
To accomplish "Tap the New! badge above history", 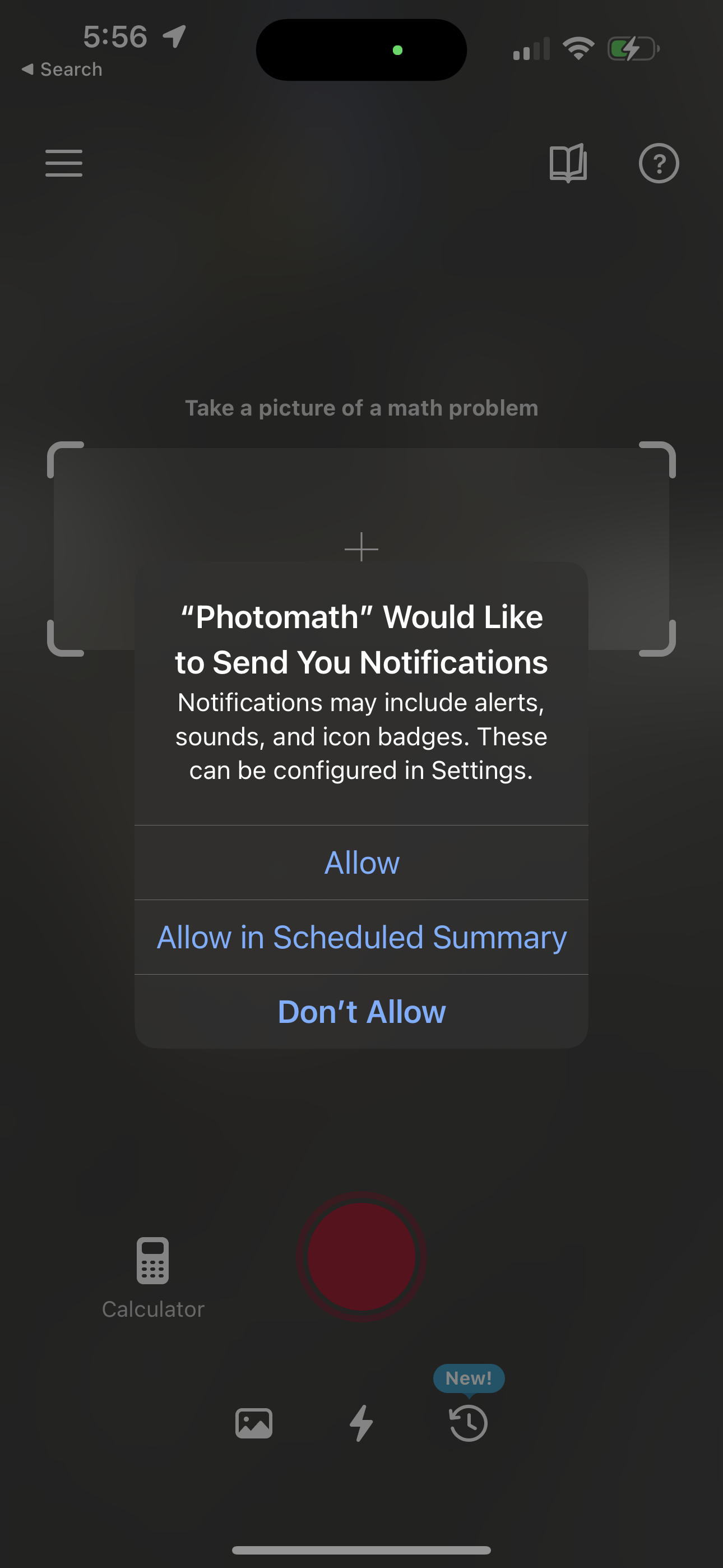I will [x=468, y=1377].
